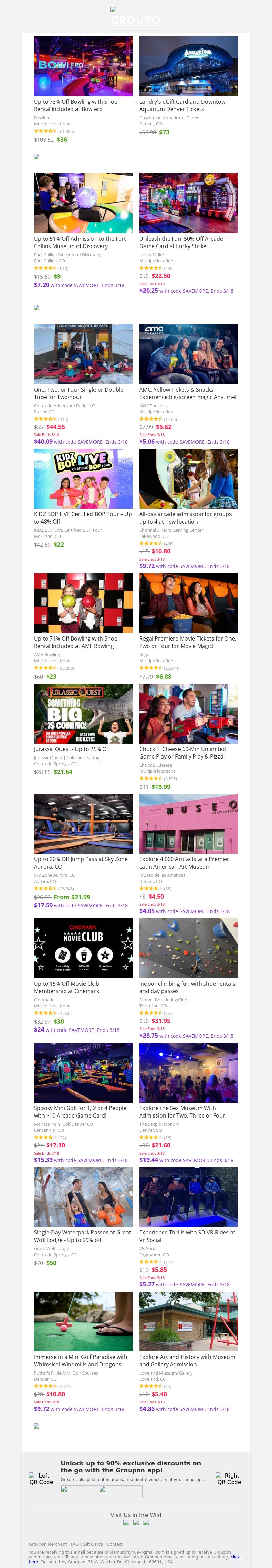Open Regal Premiere Movie Tickets deal
This screenshot has height=1568, width=272.
pyautogui.click(x=188, y=603)
